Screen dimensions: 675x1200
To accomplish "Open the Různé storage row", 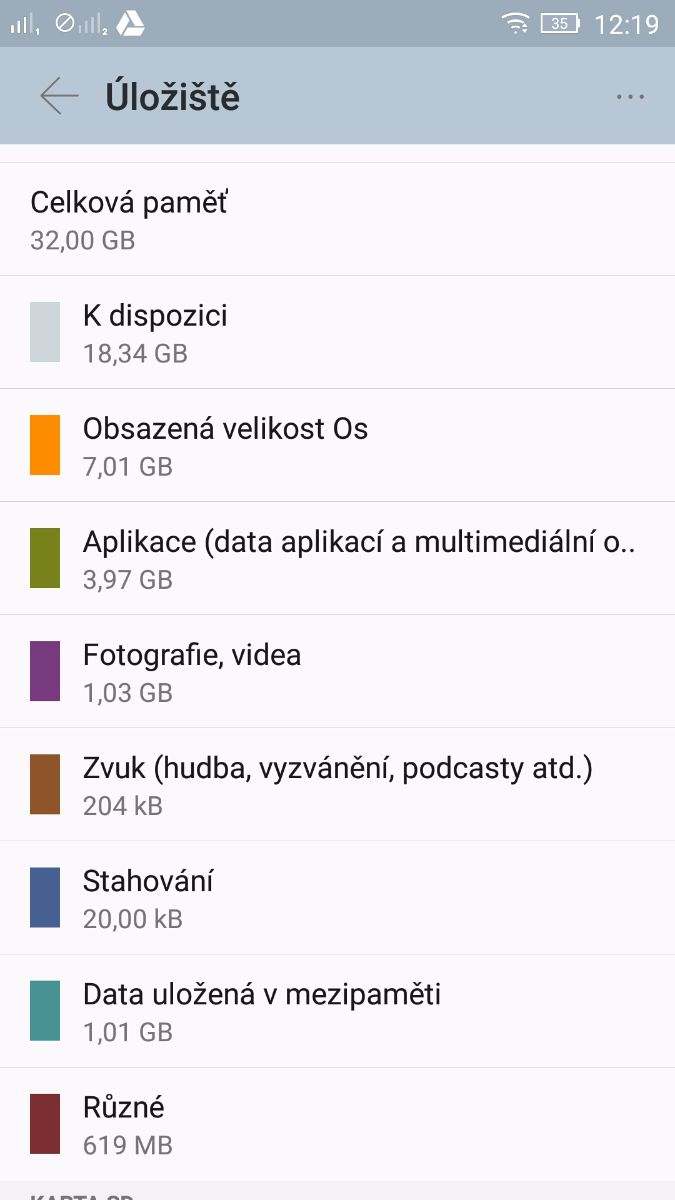I will pyautogui.click(x=337, y=1123).
